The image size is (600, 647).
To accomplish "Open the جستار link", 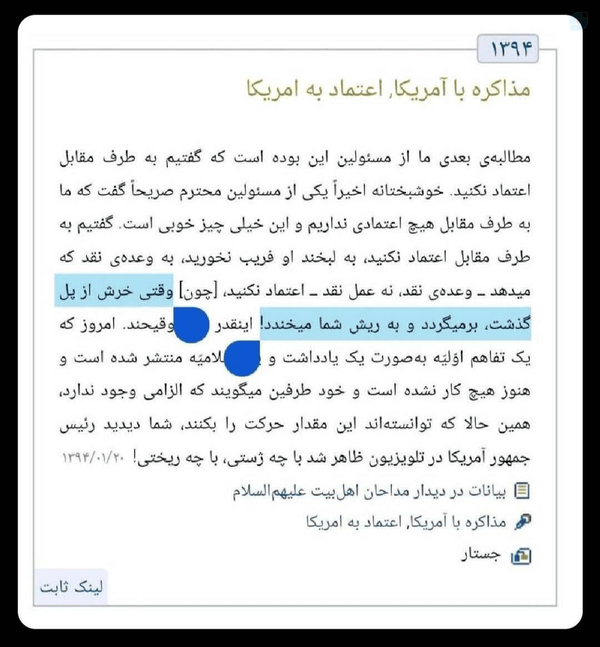I will [481, 555].
